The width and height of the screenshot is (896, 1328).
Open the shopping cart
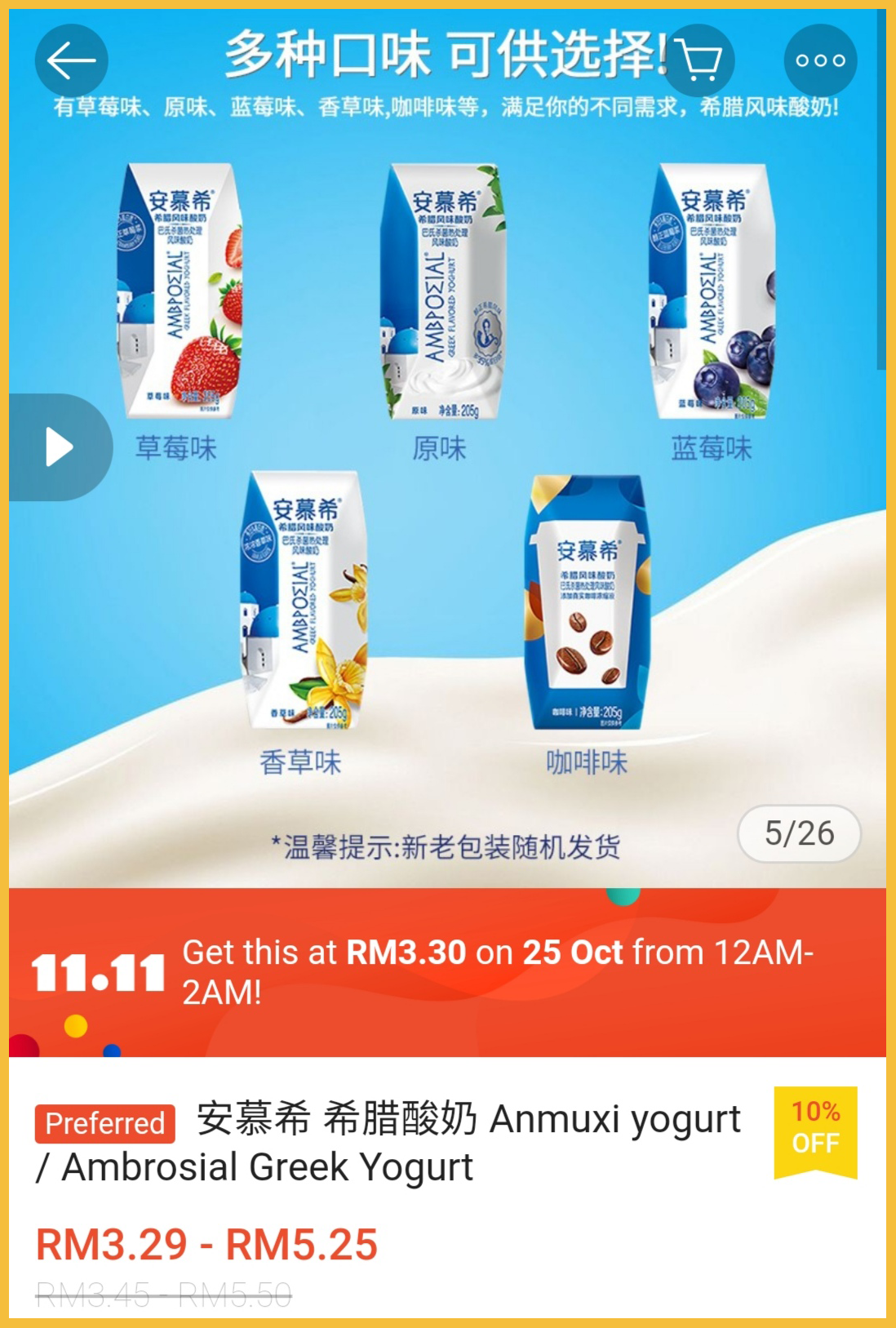699,60
